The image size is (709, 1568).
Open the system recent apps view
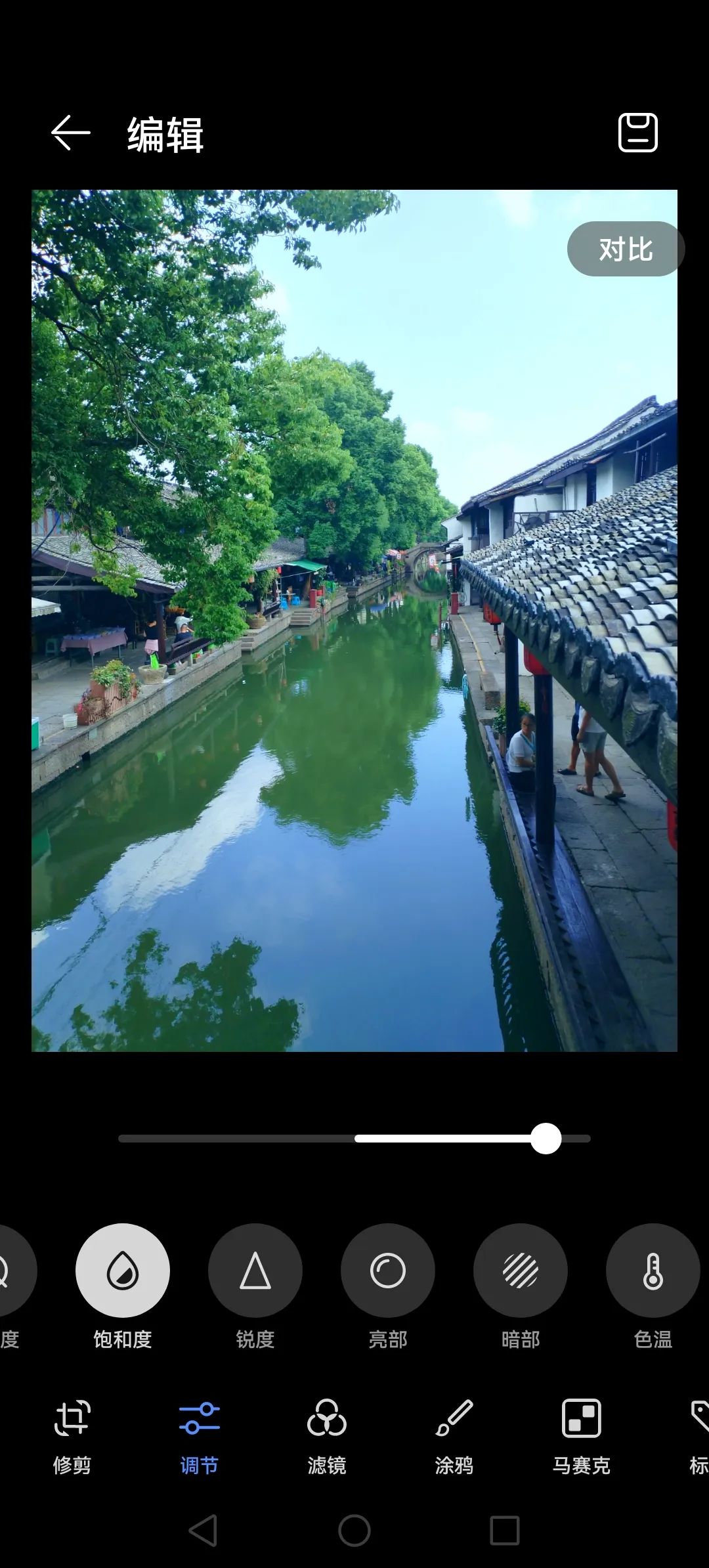click(x=505, y=1531)
